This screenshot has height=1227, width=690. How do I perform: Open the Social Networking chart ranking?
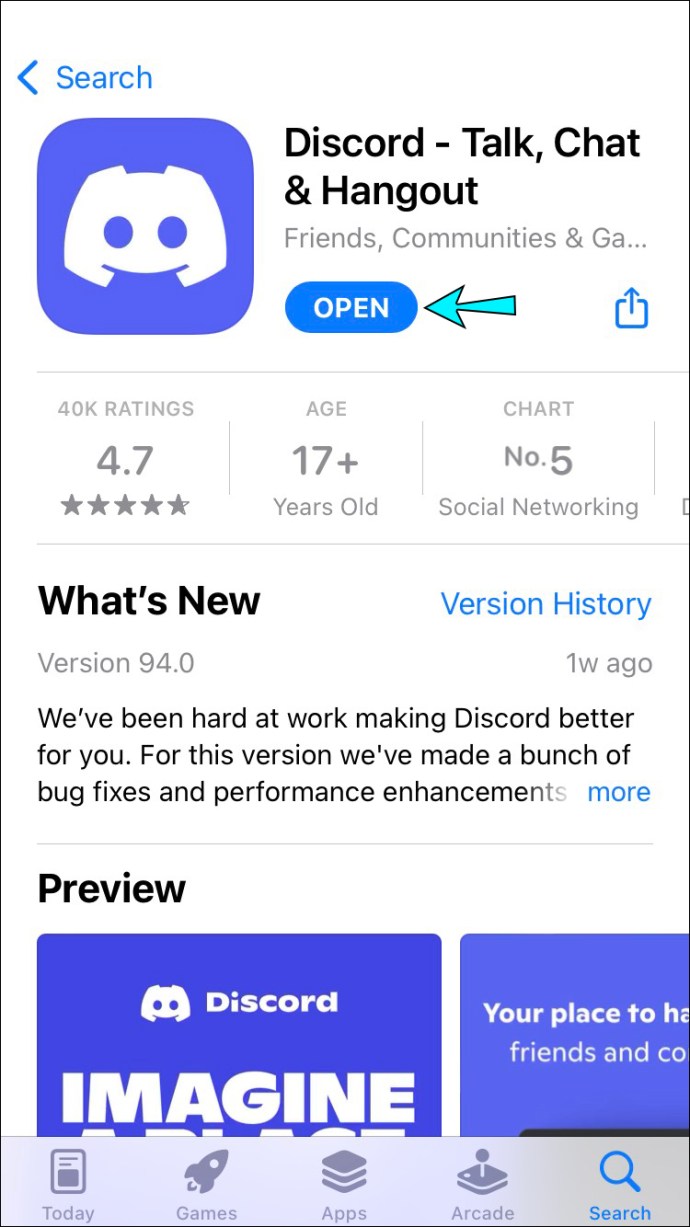tap(538, 462)
